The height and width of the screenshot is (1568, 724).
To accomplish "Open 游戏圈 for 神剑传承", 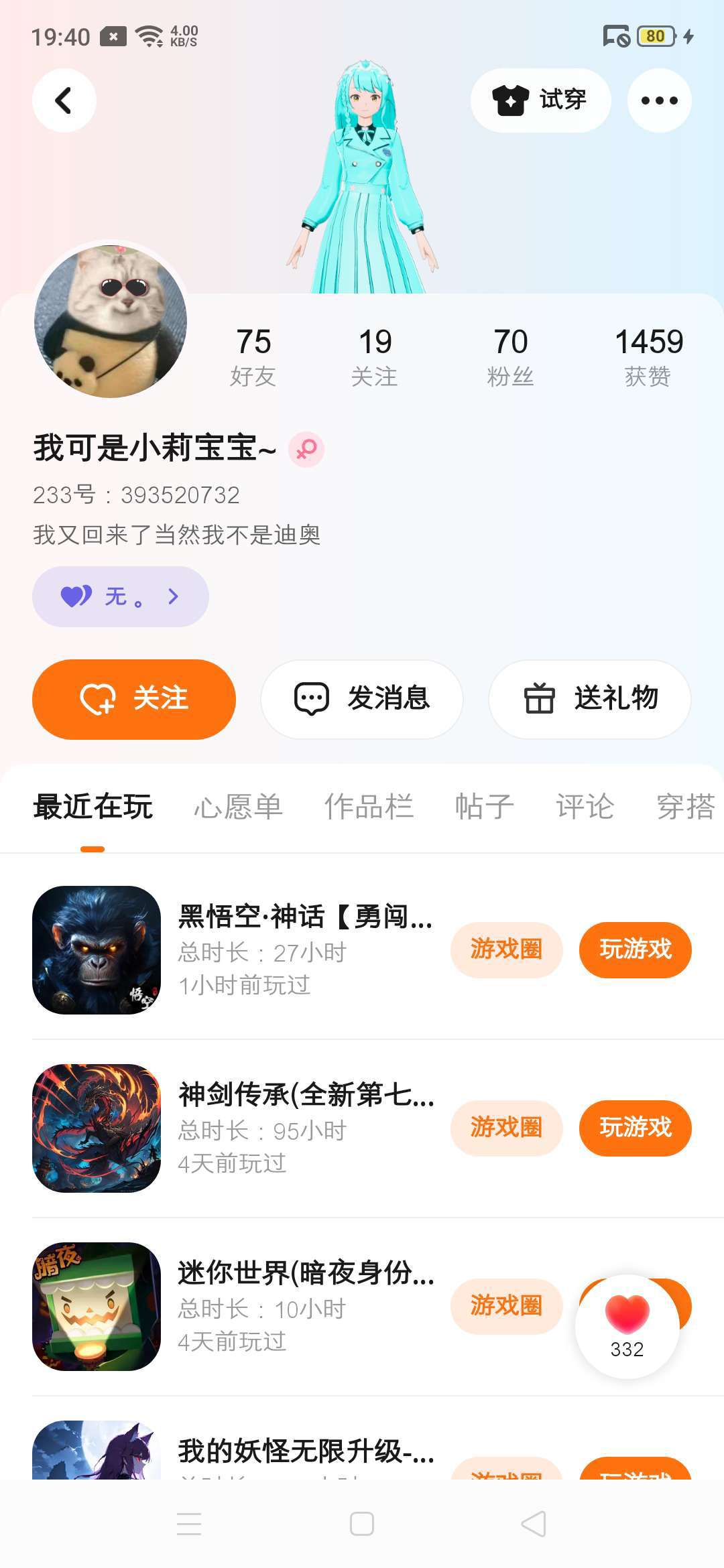I will [506, 1128].
